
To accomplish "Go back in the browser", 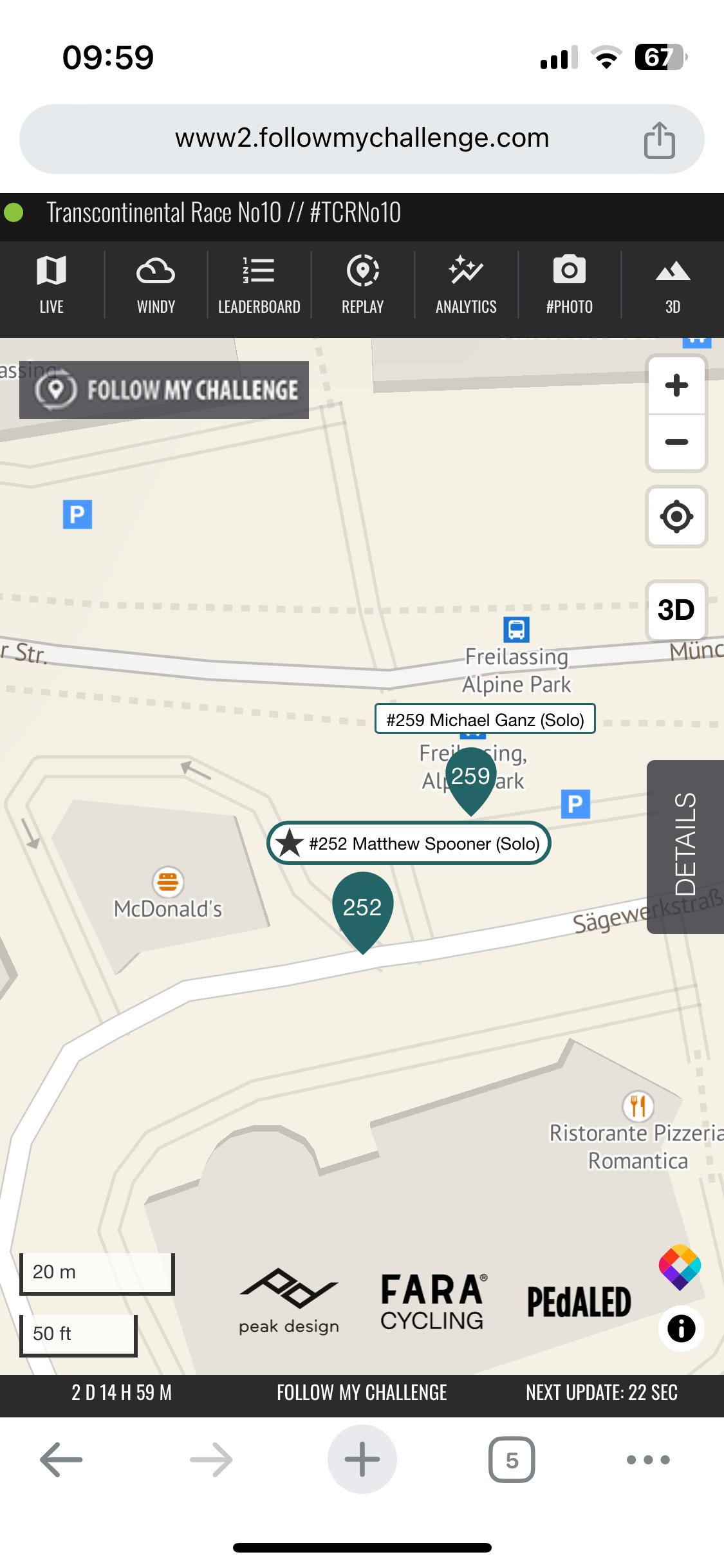I will 61,1459.
